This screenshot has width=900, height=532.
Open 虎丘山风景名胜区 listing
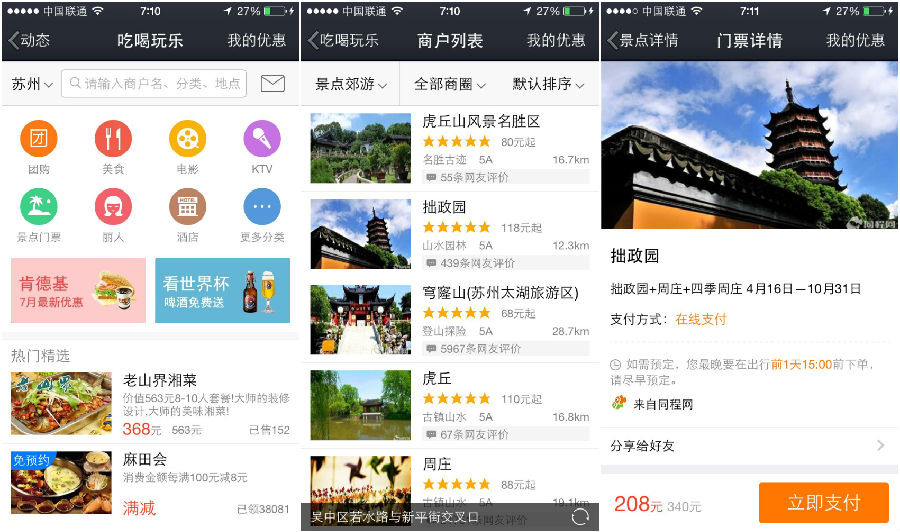click(x=450, y=147)
